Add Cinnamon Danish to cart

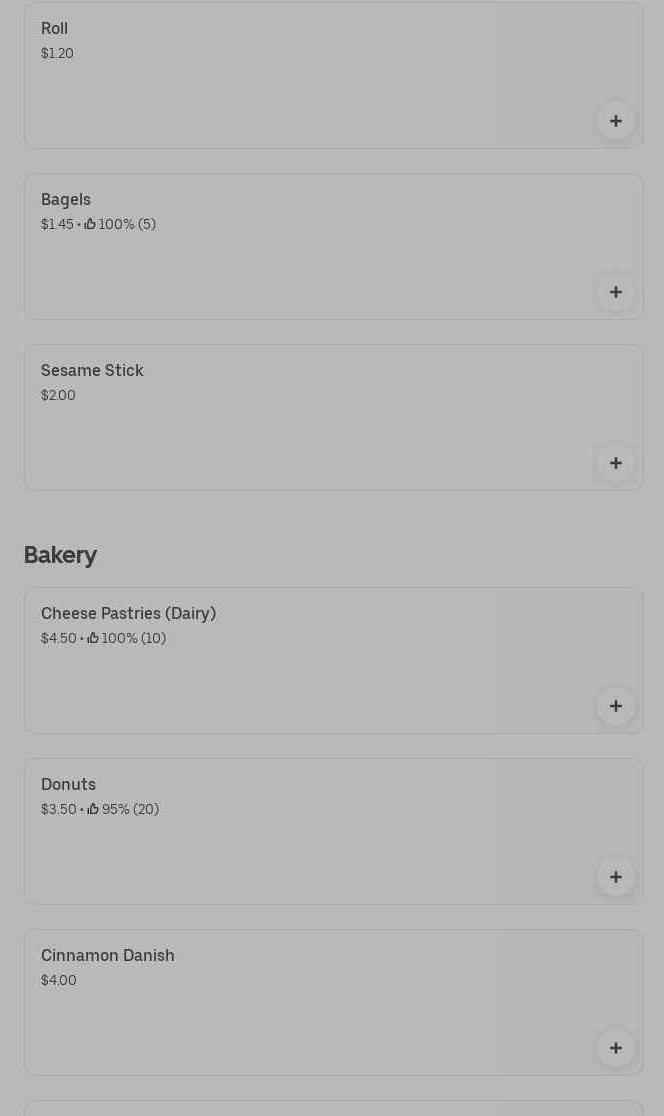616,1048
